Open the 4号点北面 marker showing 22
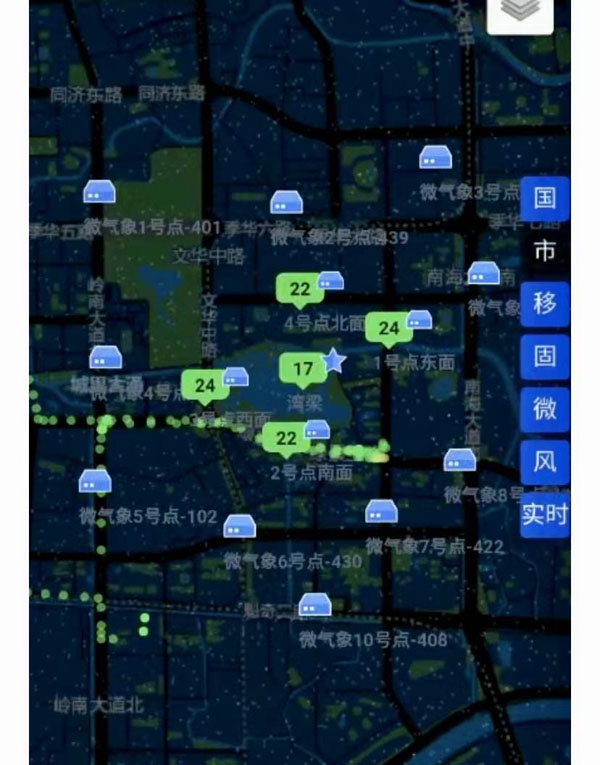Viewport: 600px width, 765px height. [300, 289]
